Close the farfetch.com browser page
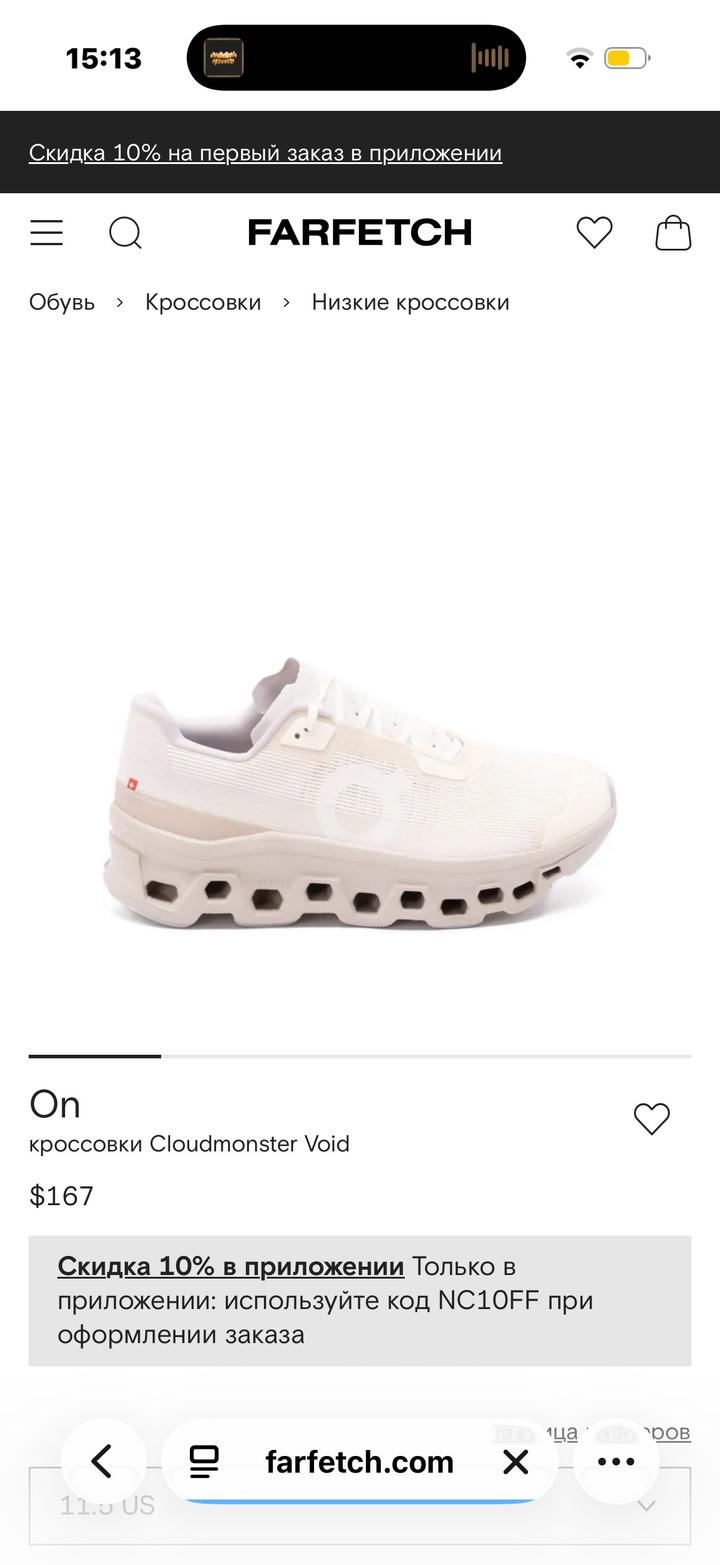The image size is (720, 1565). pyautogui.click(x=516, y=1461)
